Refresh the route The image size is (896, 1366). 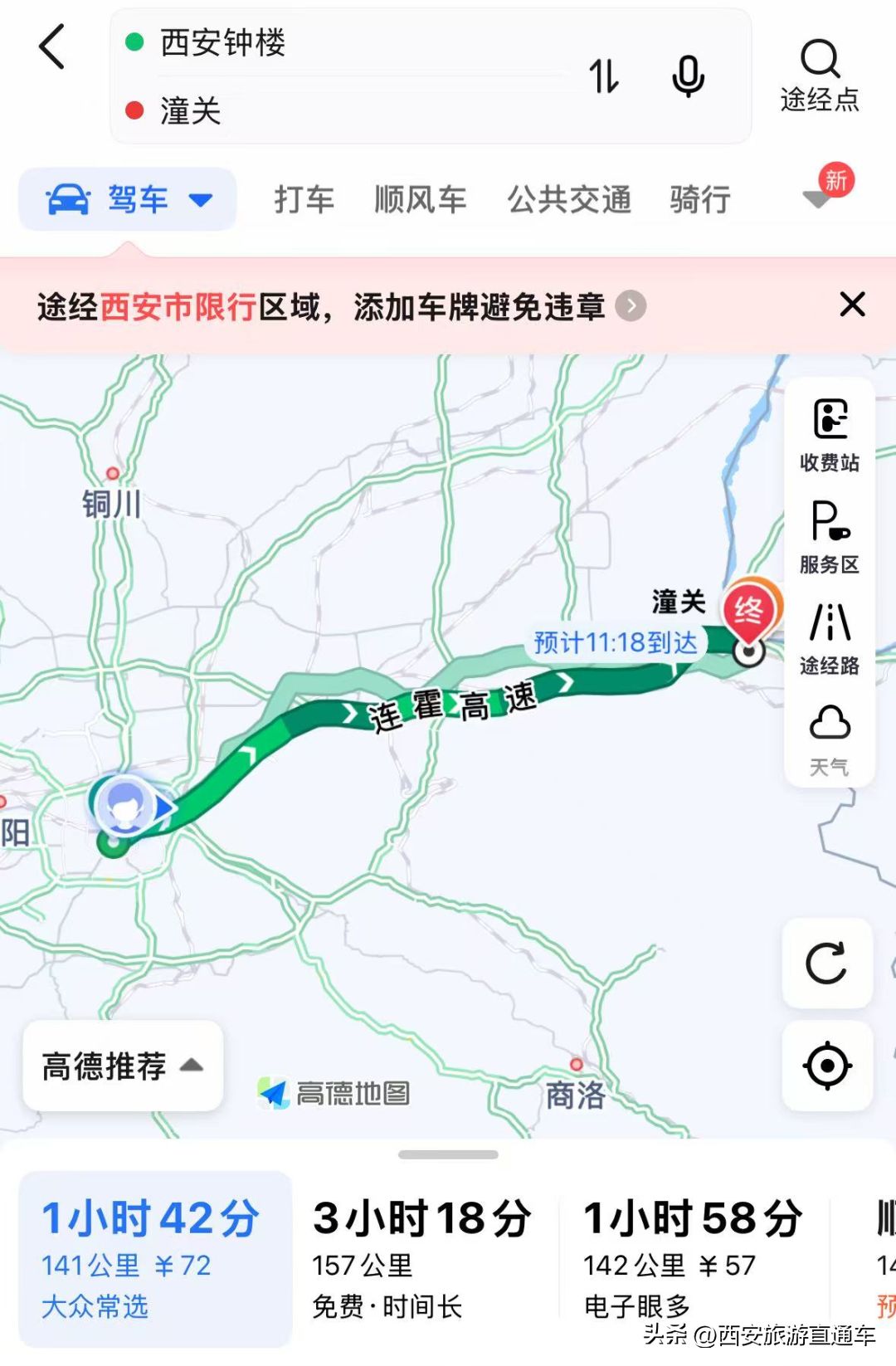[827, 964]
